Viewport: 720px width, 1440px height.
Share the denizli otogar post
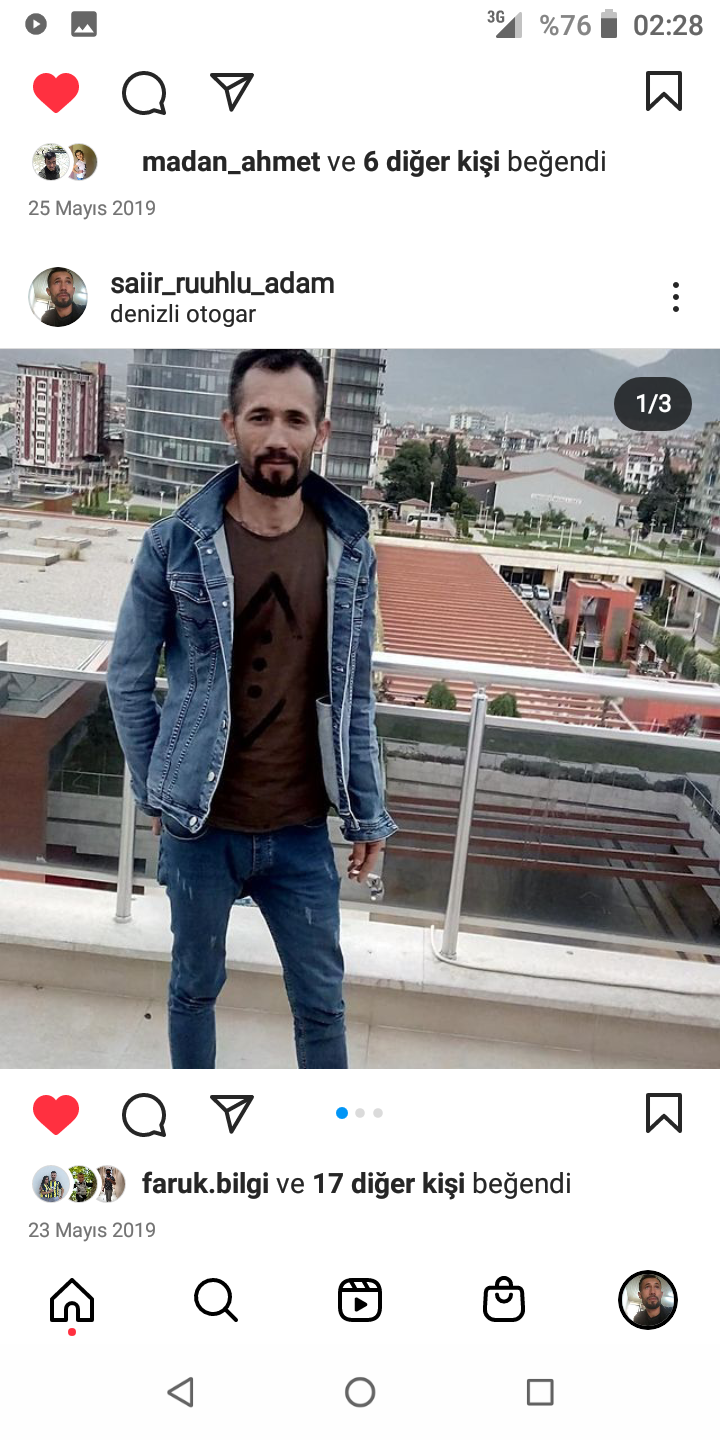[232, 1114]
